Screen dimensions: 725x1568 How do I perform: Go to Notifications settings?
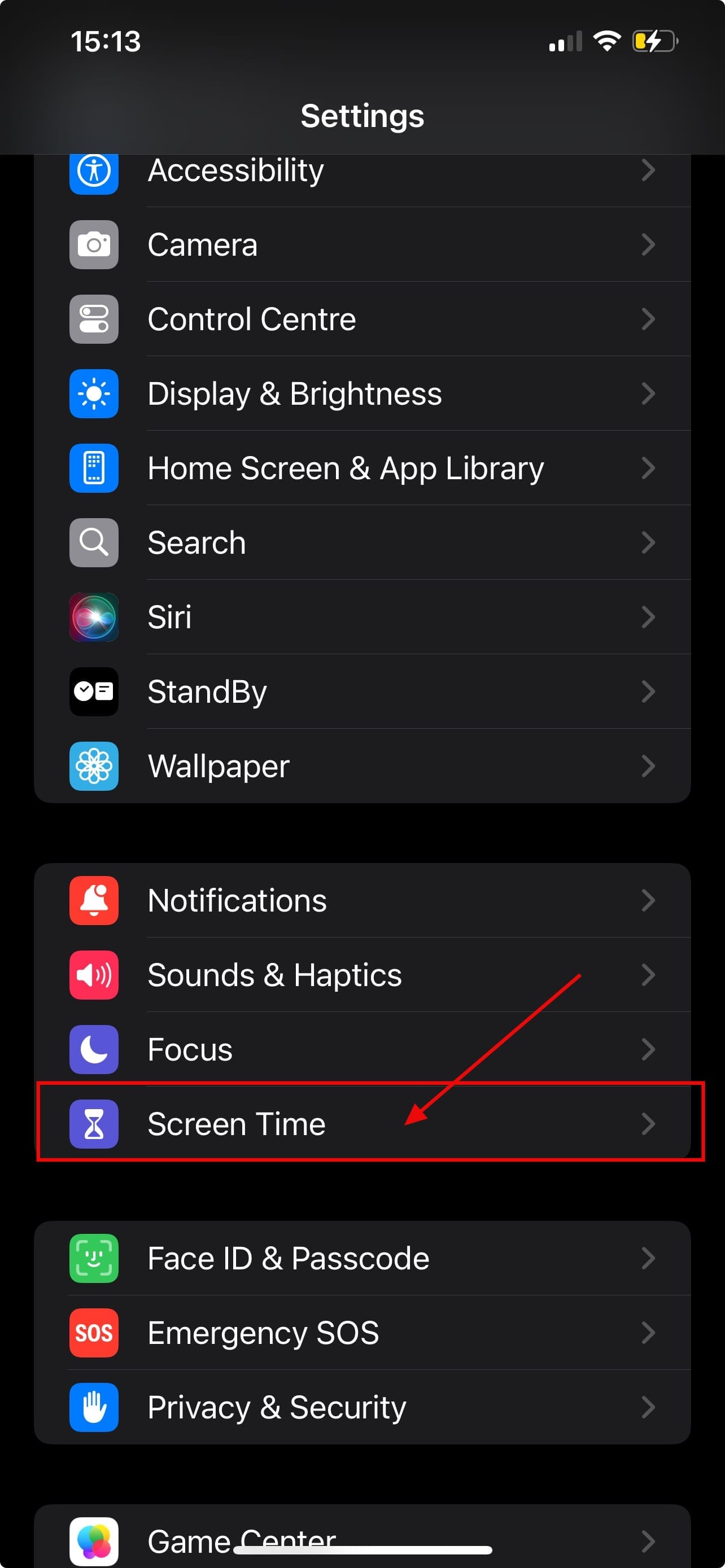tap(361, 900)
